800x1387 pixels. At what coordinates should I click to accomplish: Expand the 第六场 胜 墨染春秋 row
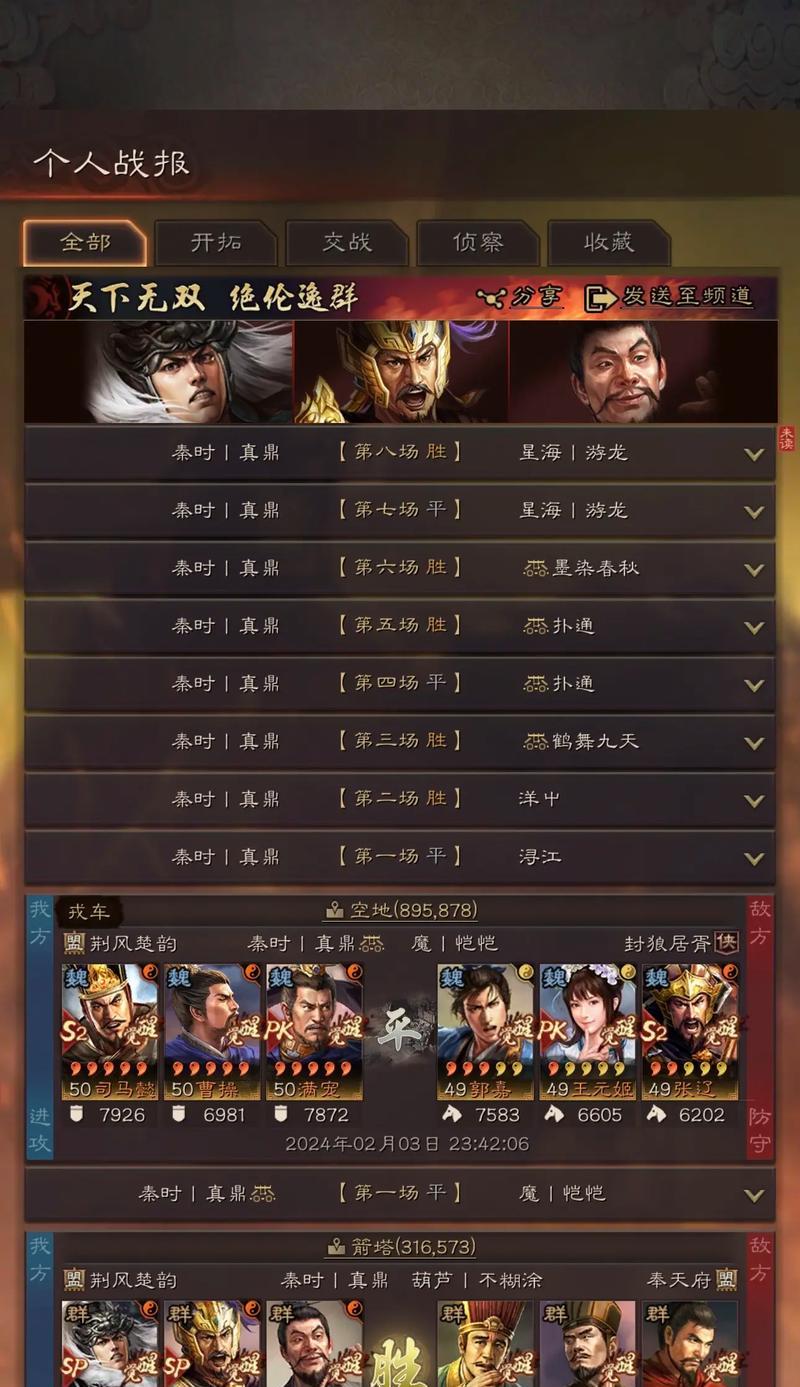click(400, 569)
